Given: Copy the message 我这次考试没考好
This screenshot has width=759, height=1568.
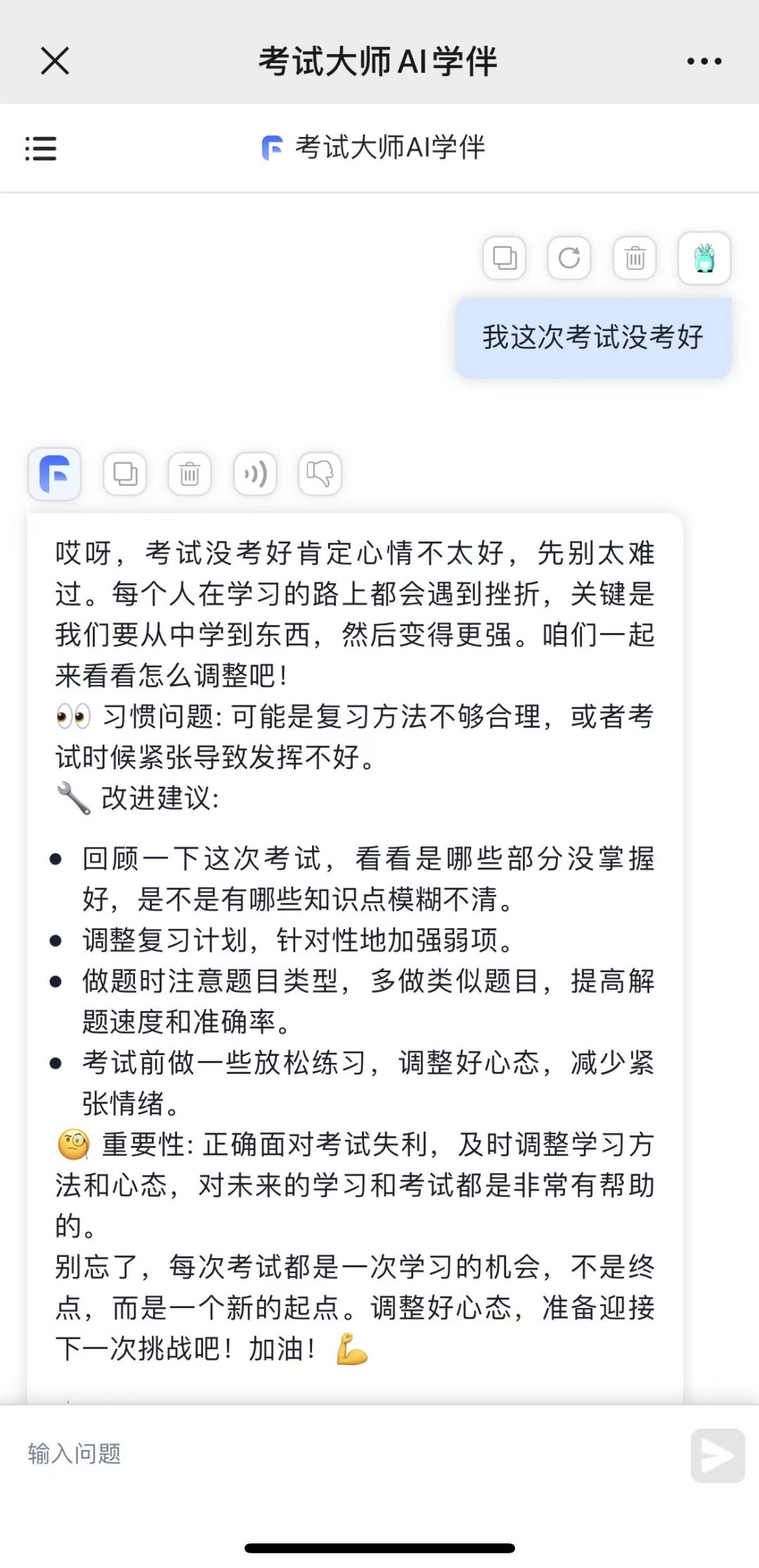Looking at the screenshot, I should click(x=505, y=258).
